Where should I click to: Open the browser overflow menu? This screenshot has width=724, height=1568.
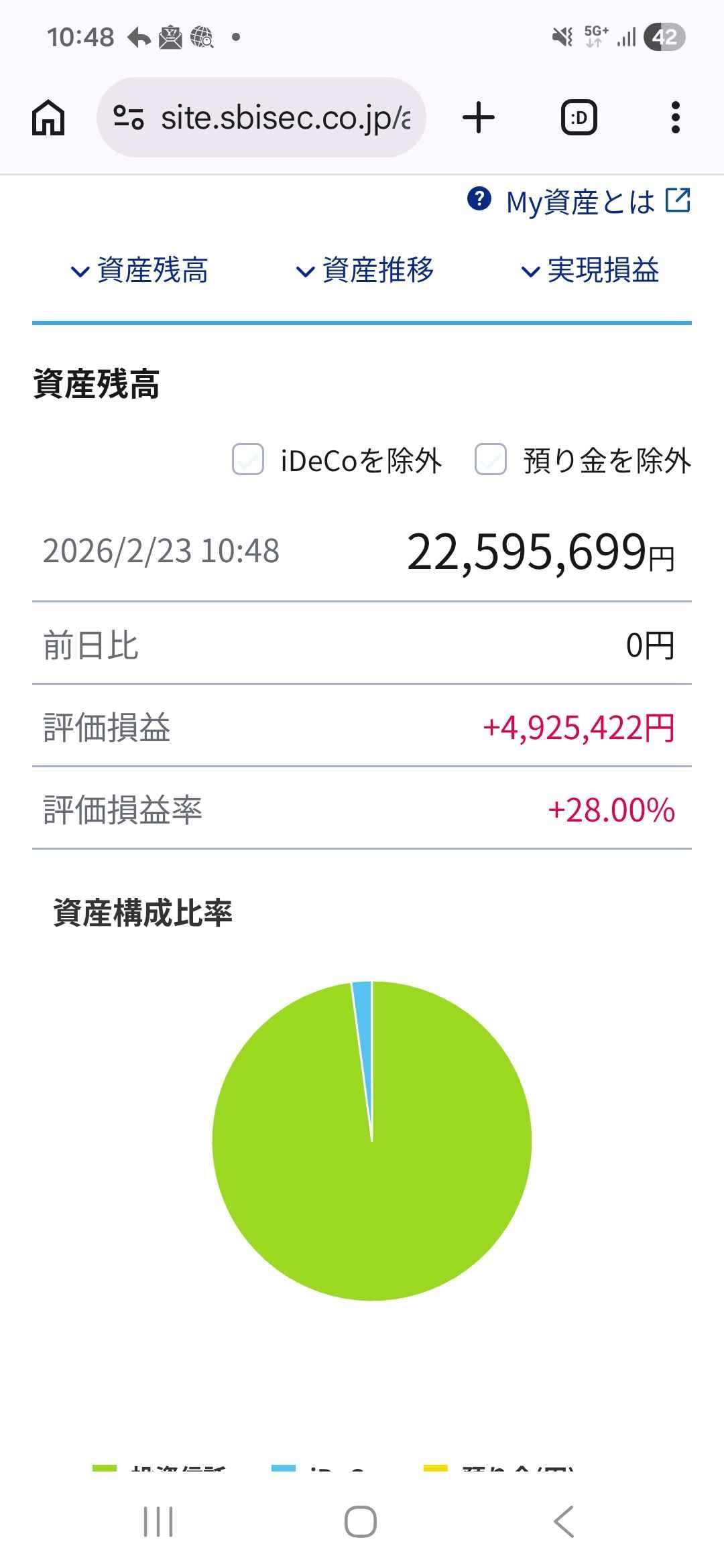(675, 118)
